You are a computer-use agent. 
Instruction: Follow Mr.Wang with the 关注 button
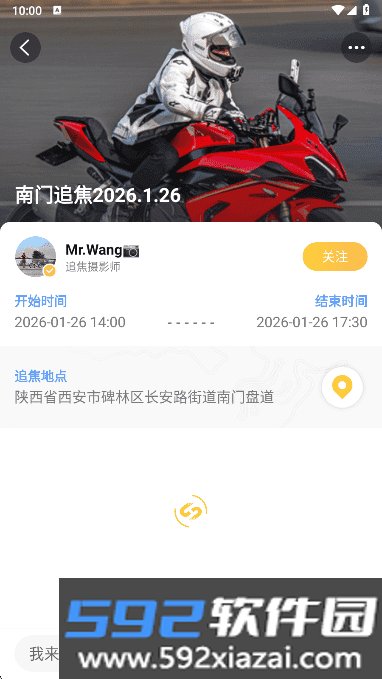coord(335,256)
